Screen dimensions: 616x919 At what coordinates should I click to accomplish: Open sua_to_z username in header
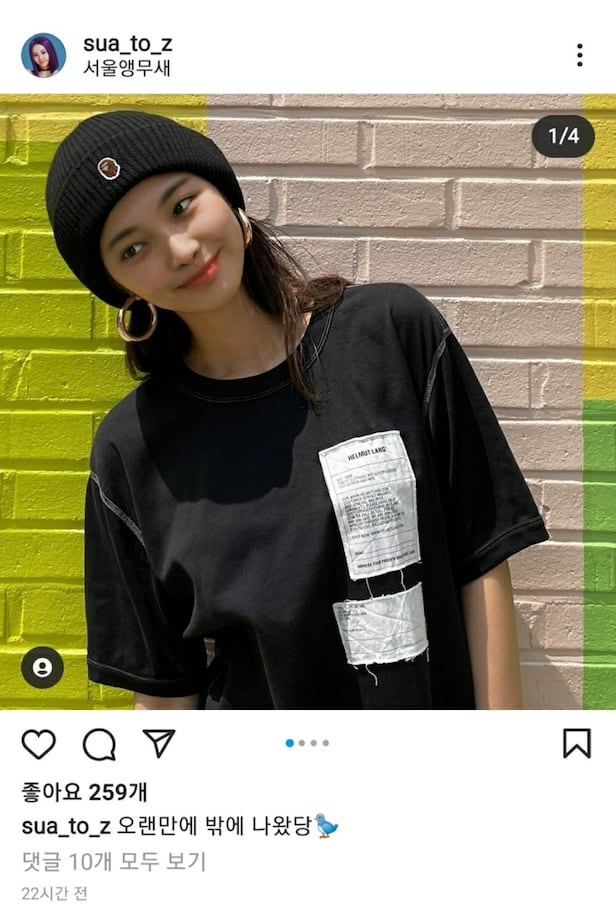[127, 43]
